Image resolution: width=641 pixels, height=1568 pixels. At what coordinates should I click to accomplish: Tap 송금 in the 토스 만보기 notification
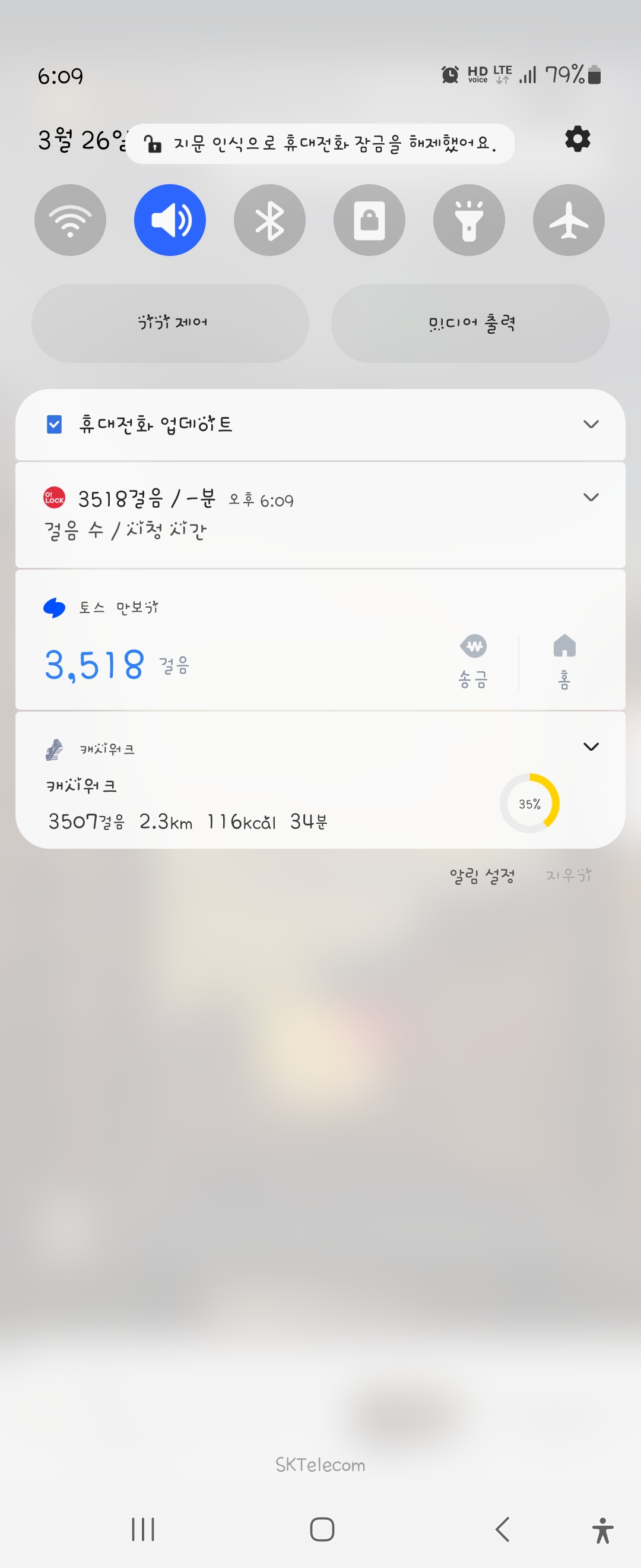click(473, 660)
